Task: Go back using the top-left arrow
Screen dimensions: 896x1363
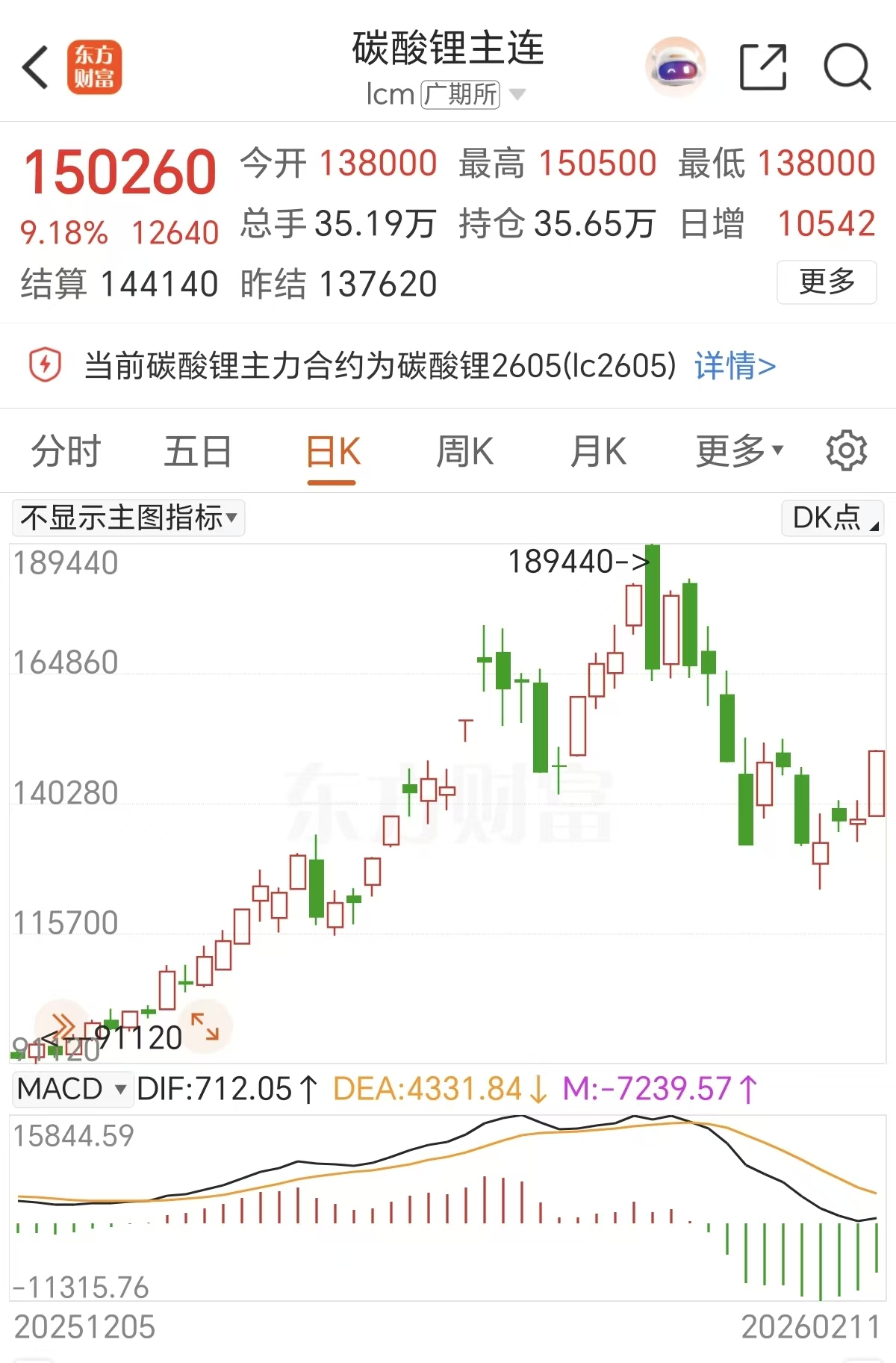Action: coord(36,68)
